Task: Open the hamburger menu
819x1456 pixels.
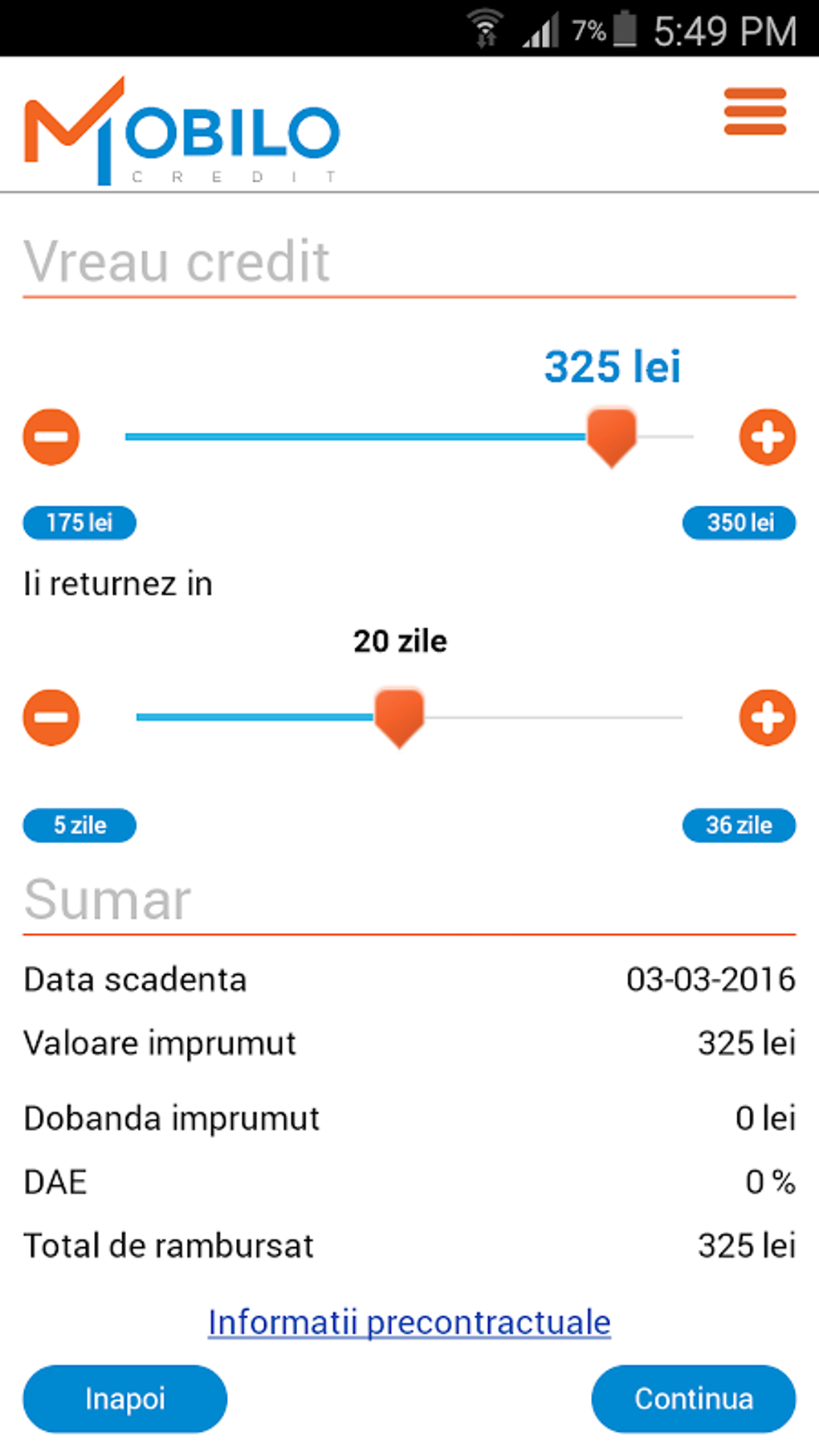Action: (x=755, y=112)
